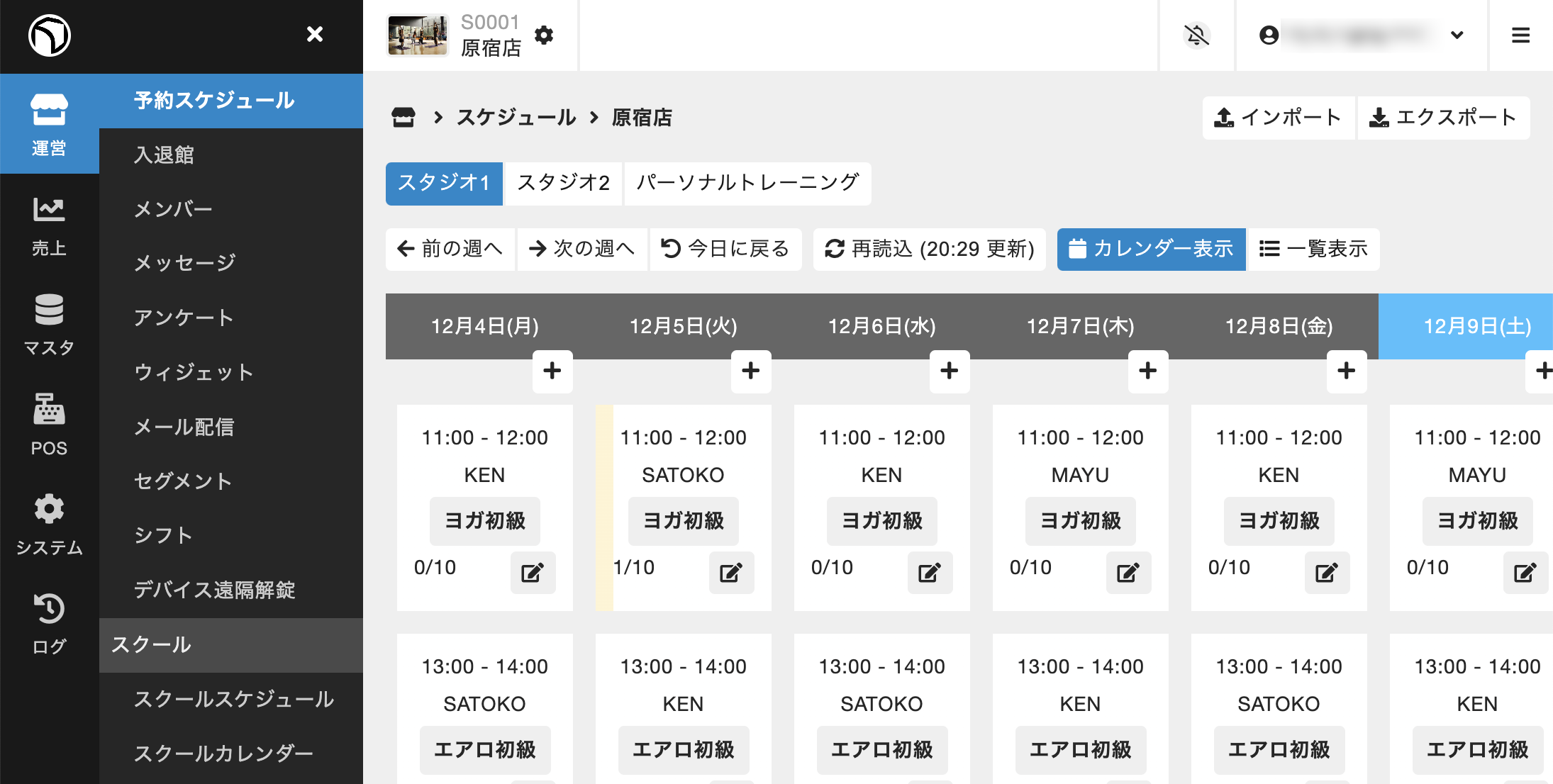Go to the POS section

coord(49,424)
